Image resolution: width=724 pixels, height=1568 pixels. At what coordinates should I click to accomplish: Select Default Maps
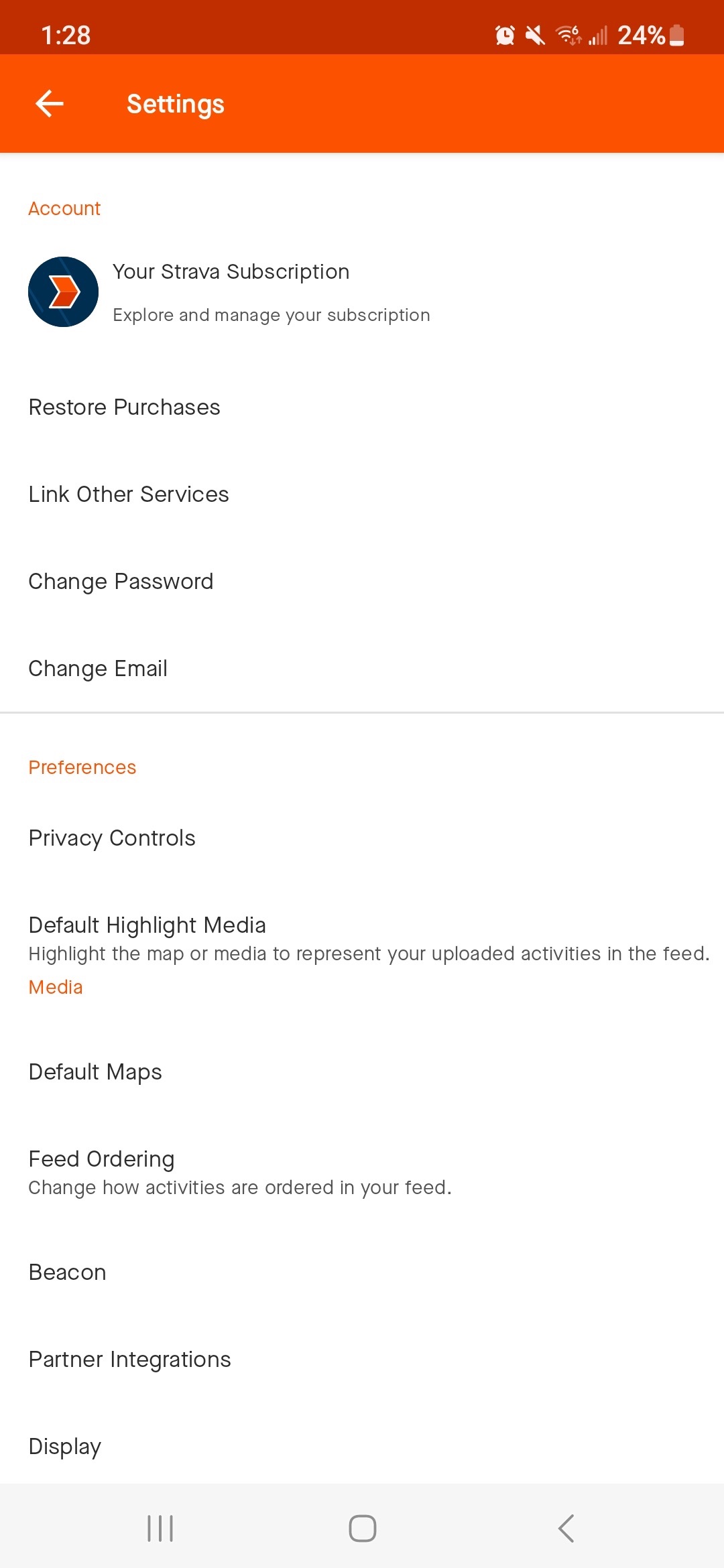95,1071
